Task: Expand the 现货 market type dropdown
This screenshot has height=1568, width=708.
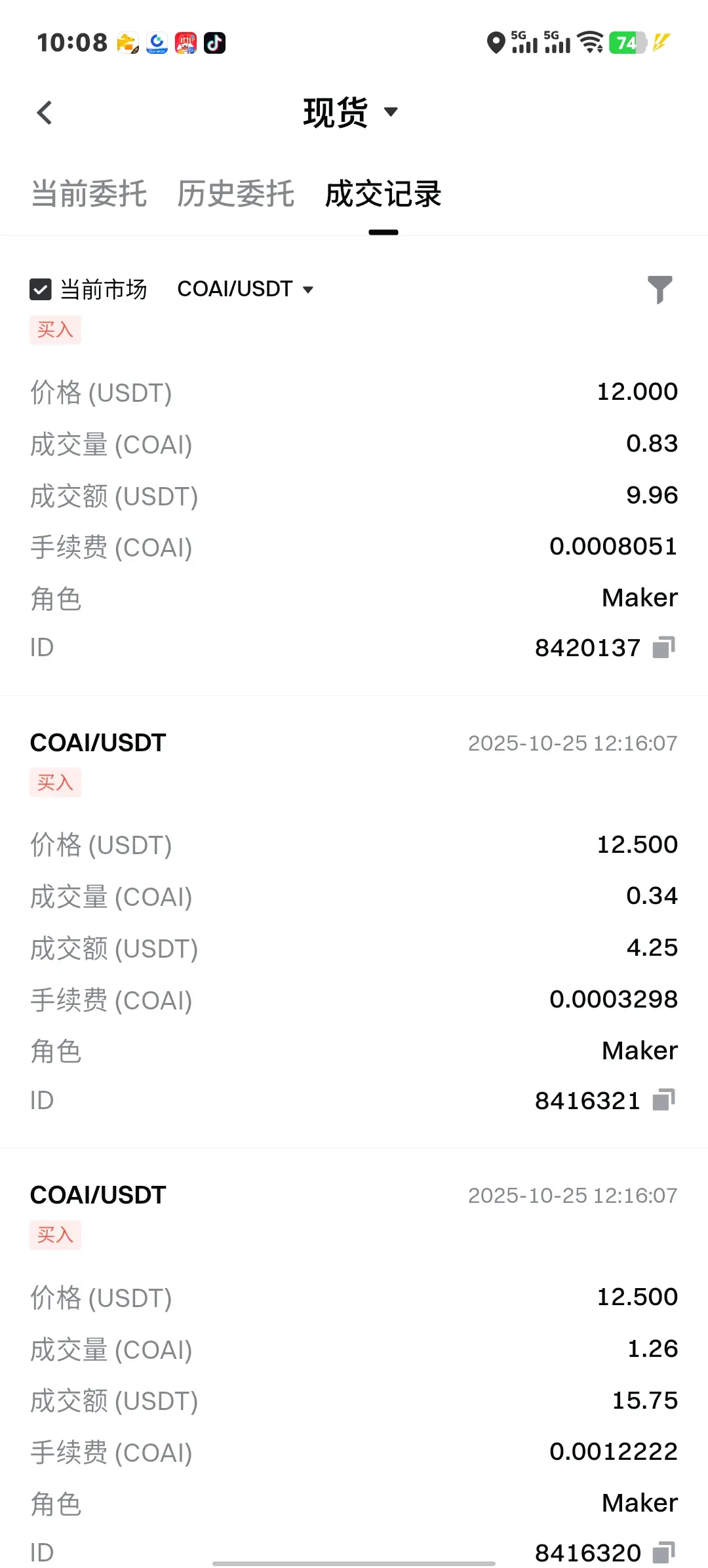Action: (x=351, y=112)
